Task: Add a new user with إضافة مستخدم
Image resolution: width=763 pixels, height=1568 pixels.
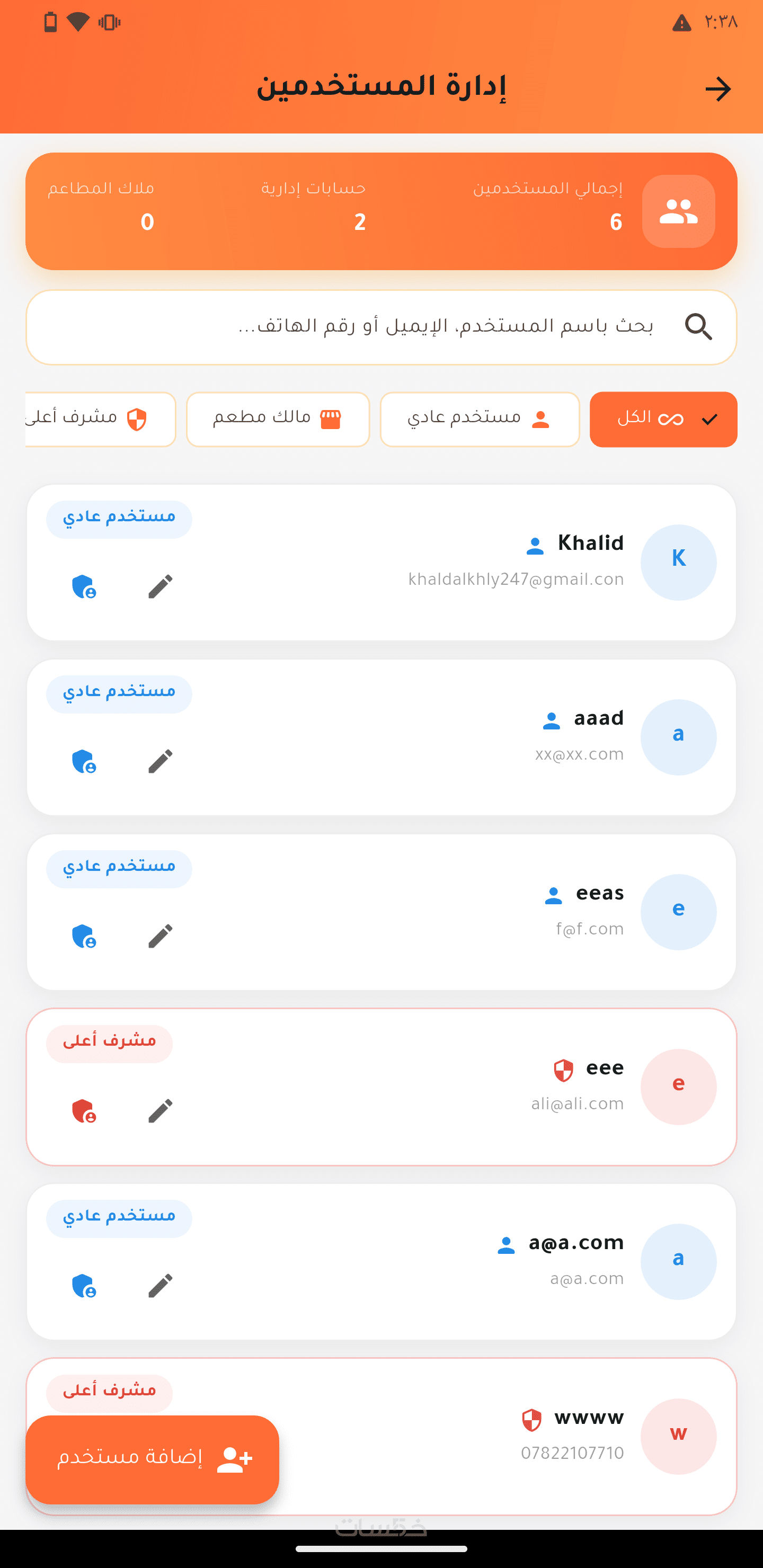Action: (x=152, y=1459)
